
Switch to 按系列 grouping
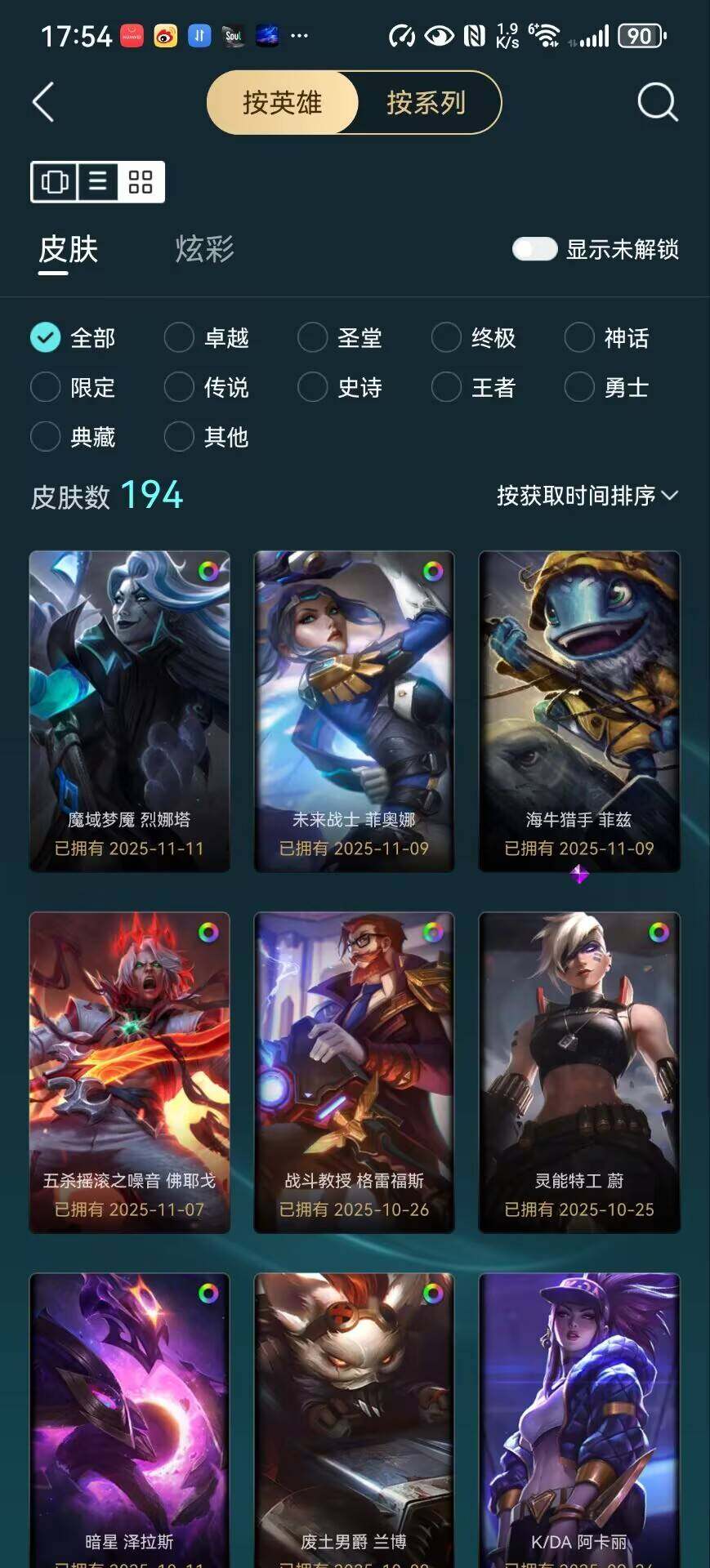[x=426, y=103]
